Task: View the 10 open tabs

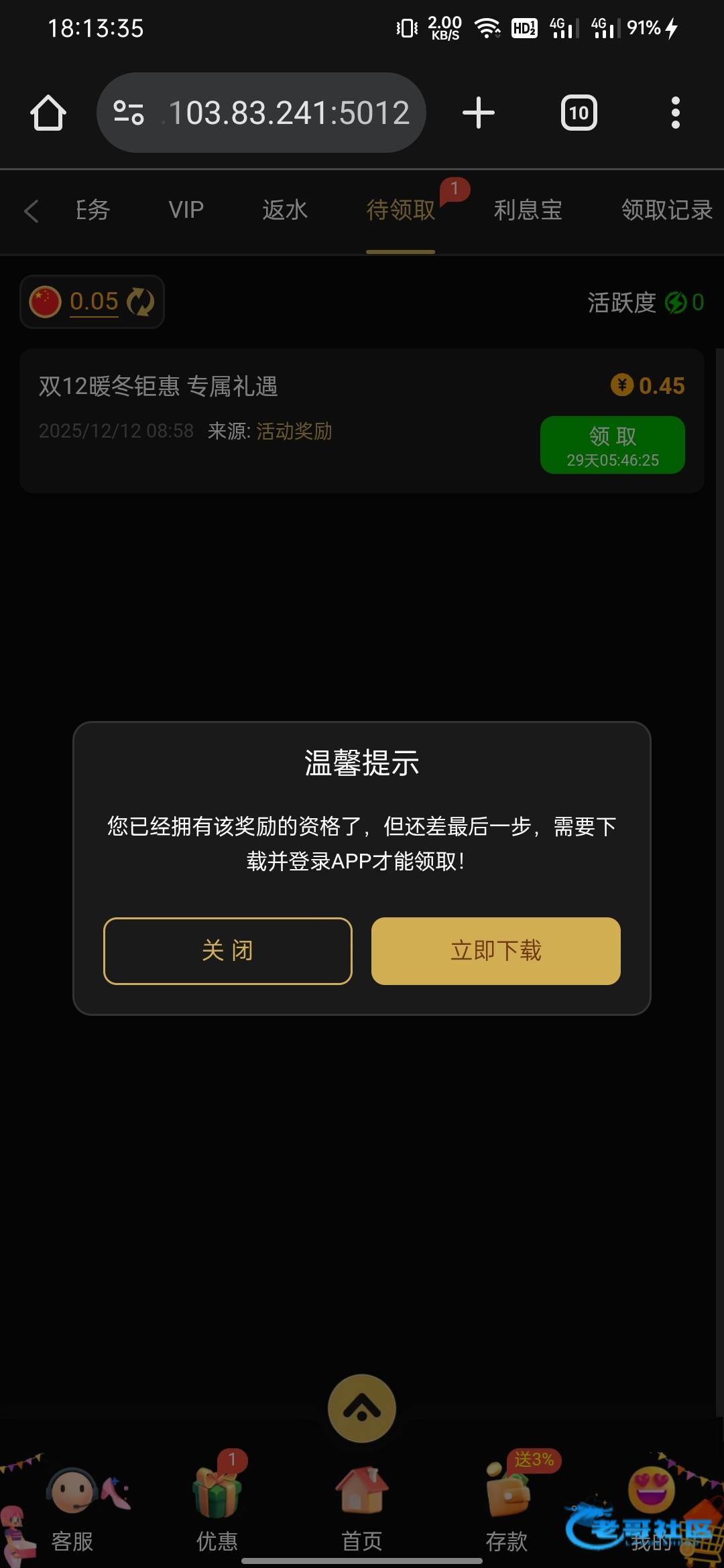Action: coord(579,113)
